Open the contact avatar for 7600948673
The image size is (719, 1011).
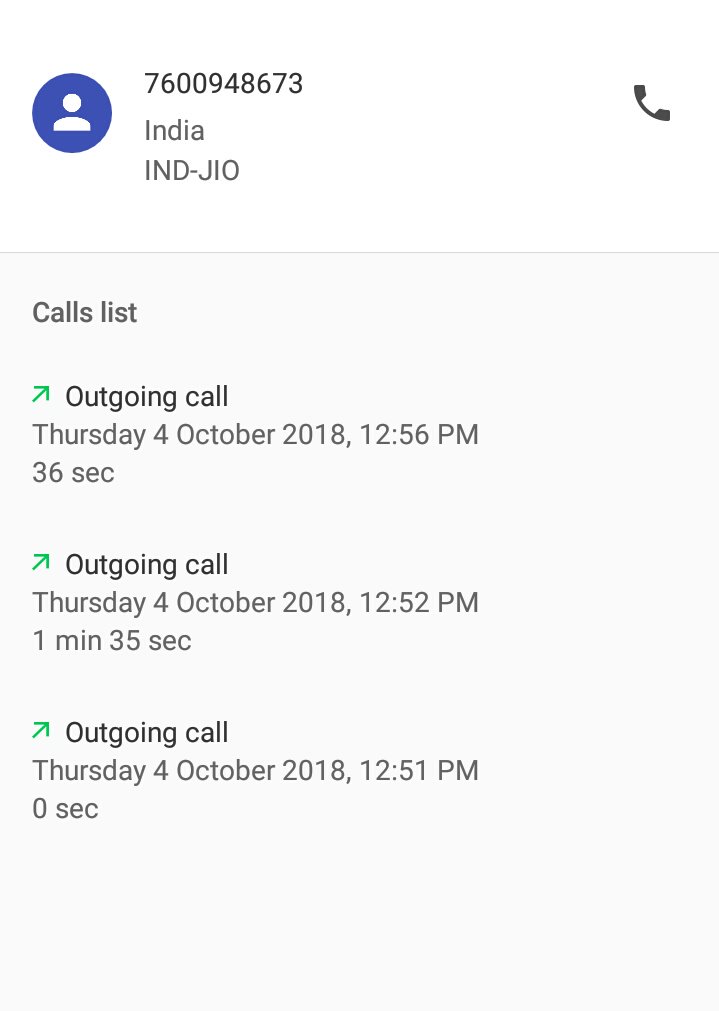click(72, 113)
